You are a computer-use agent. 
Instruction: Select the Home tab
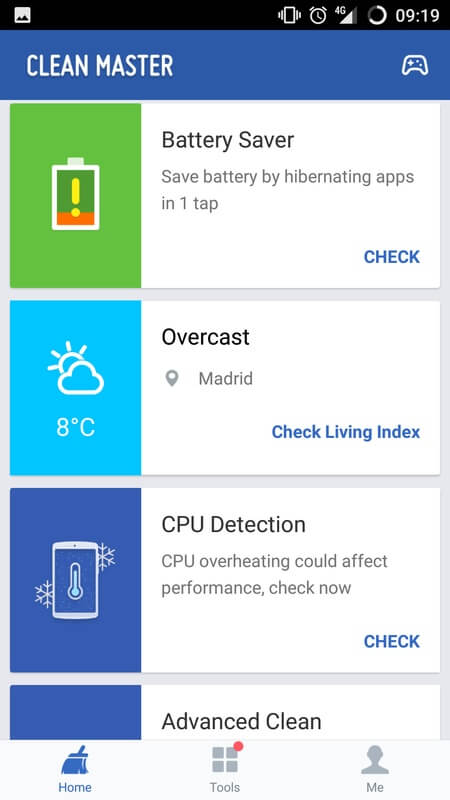pos(75,769)
